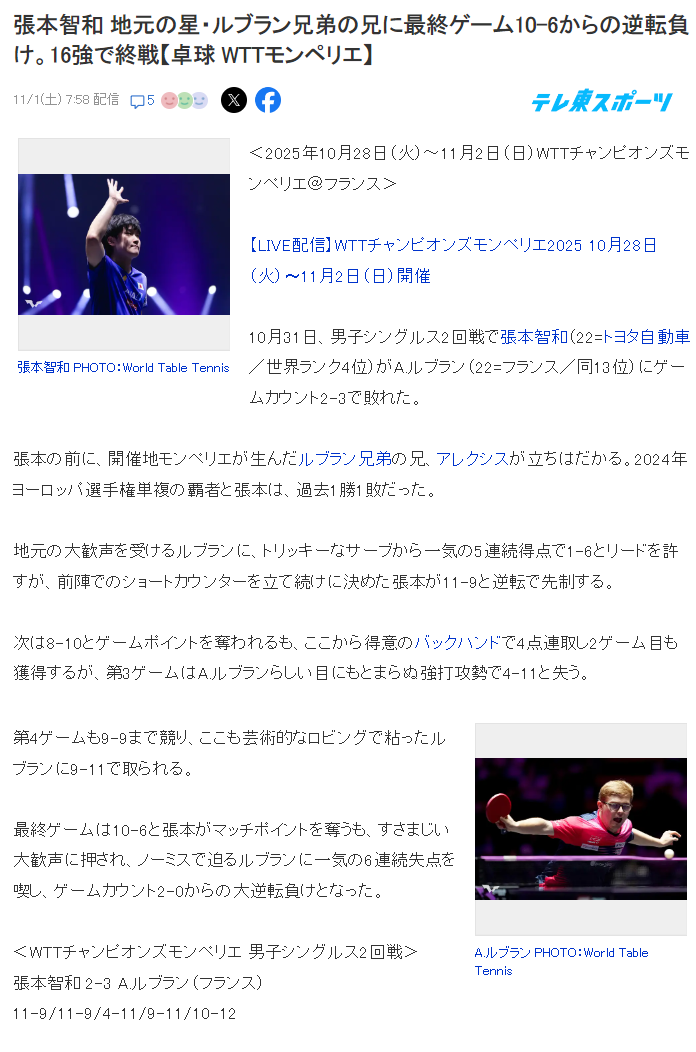Open the A.ルブラン PHOTO caption link
696x1052 pixels.
coord(560,961)
